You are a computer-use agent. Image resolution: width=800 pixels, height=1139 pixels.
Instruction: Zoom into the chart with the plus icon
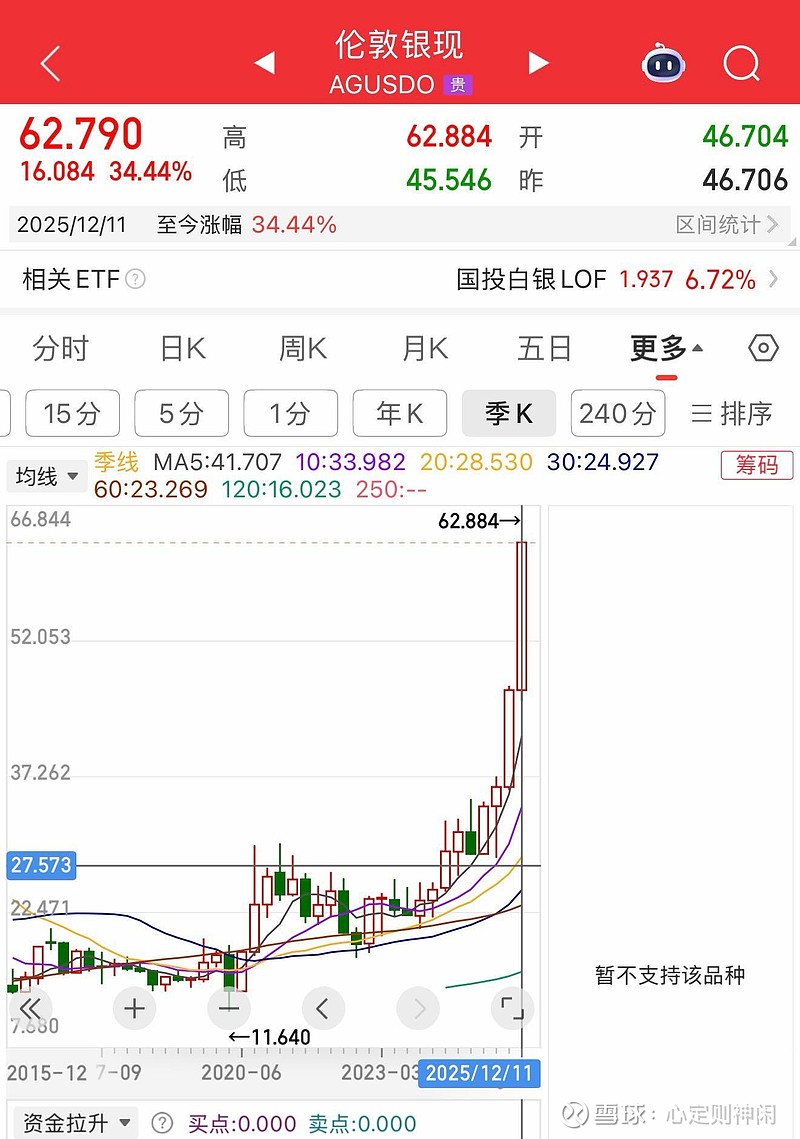pyautogui.click(x=134, y=1009)
